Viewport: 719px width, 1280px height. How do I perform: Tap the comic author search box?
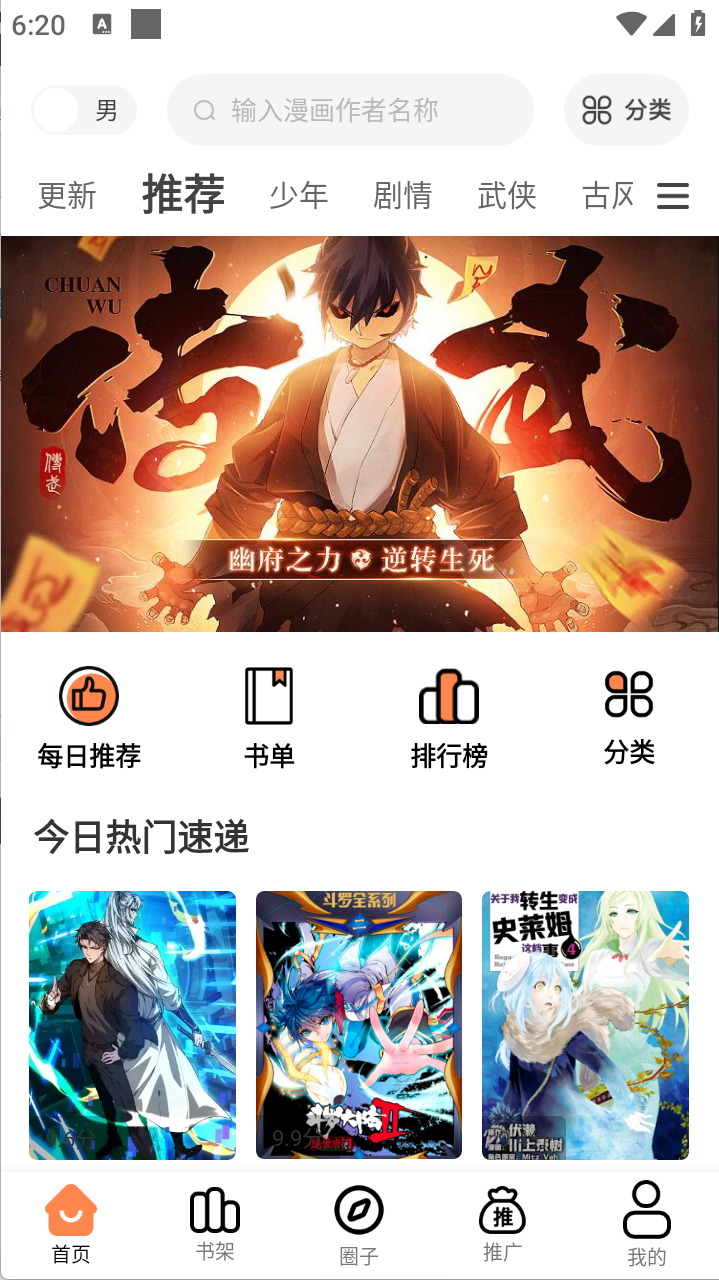(x=350, y=110)
